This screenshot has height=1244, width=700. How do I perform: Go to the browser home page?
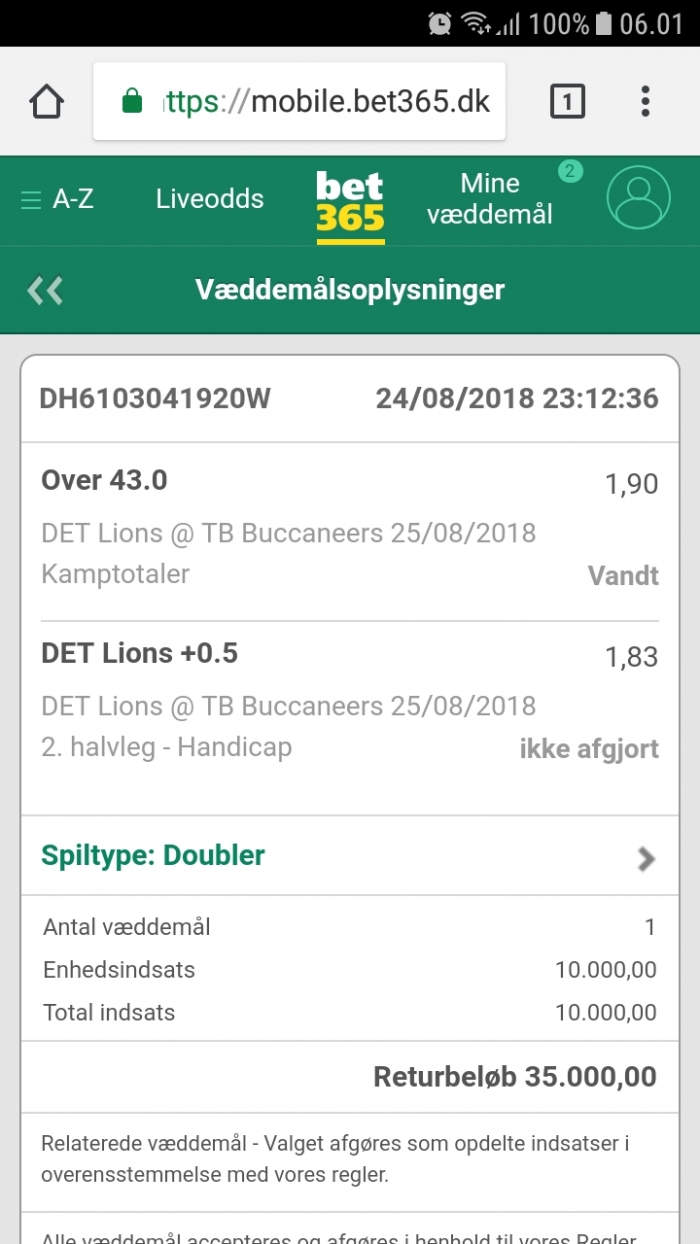click(47, 102)
